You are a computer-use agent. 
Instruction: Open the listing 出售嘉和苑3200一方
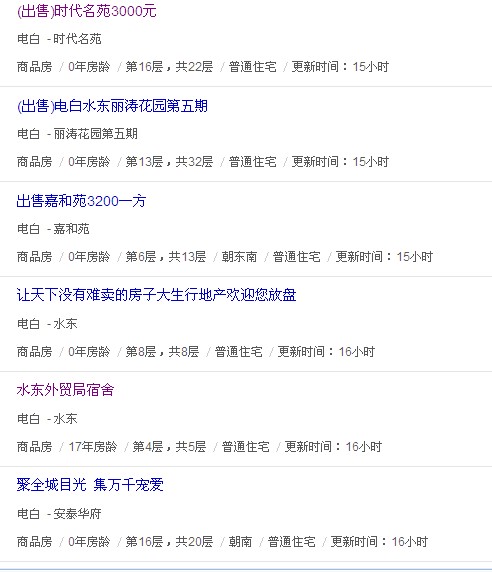81,201
